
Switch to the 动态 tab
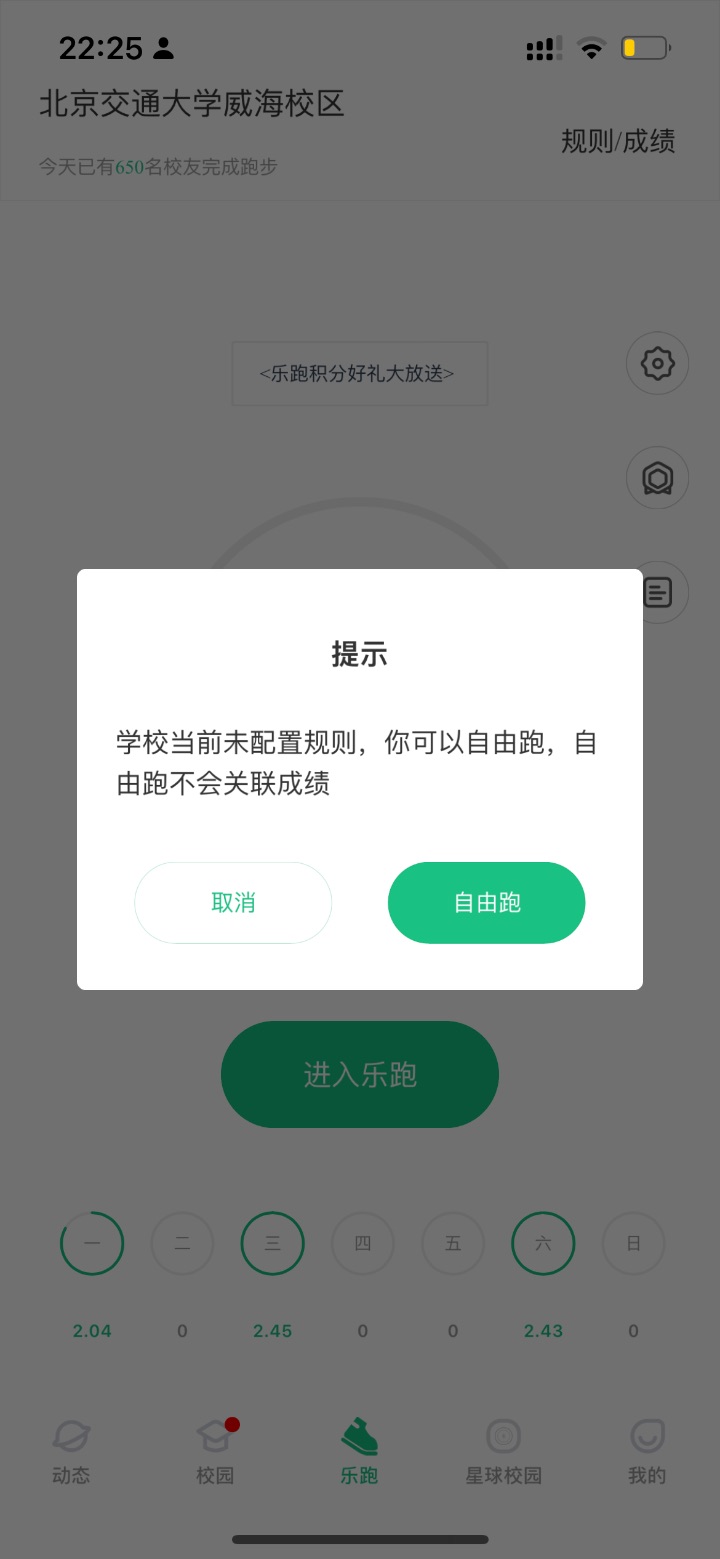pyautogui.click(x=71, y=1452)
